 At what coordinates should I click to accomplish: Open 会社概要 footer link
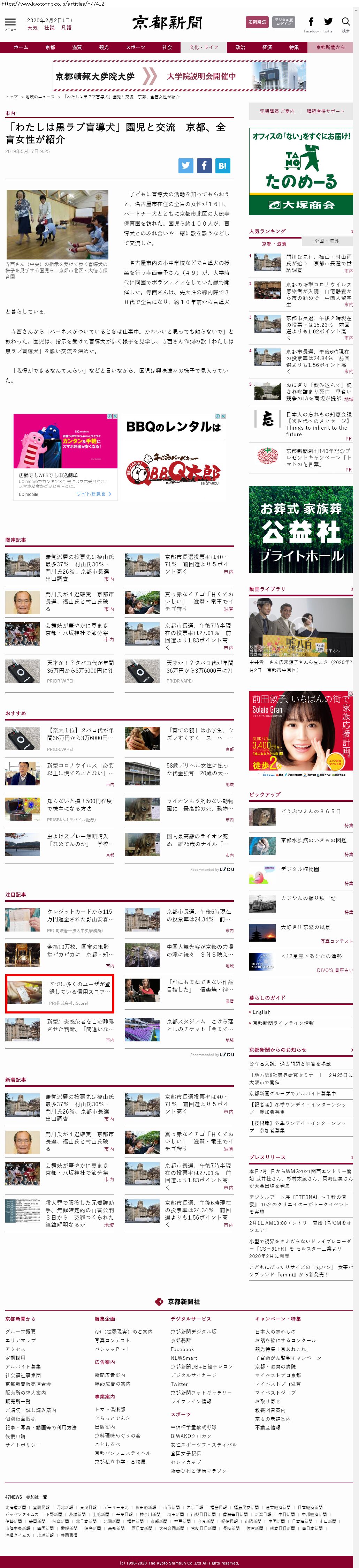click(x=21, y=1331)
